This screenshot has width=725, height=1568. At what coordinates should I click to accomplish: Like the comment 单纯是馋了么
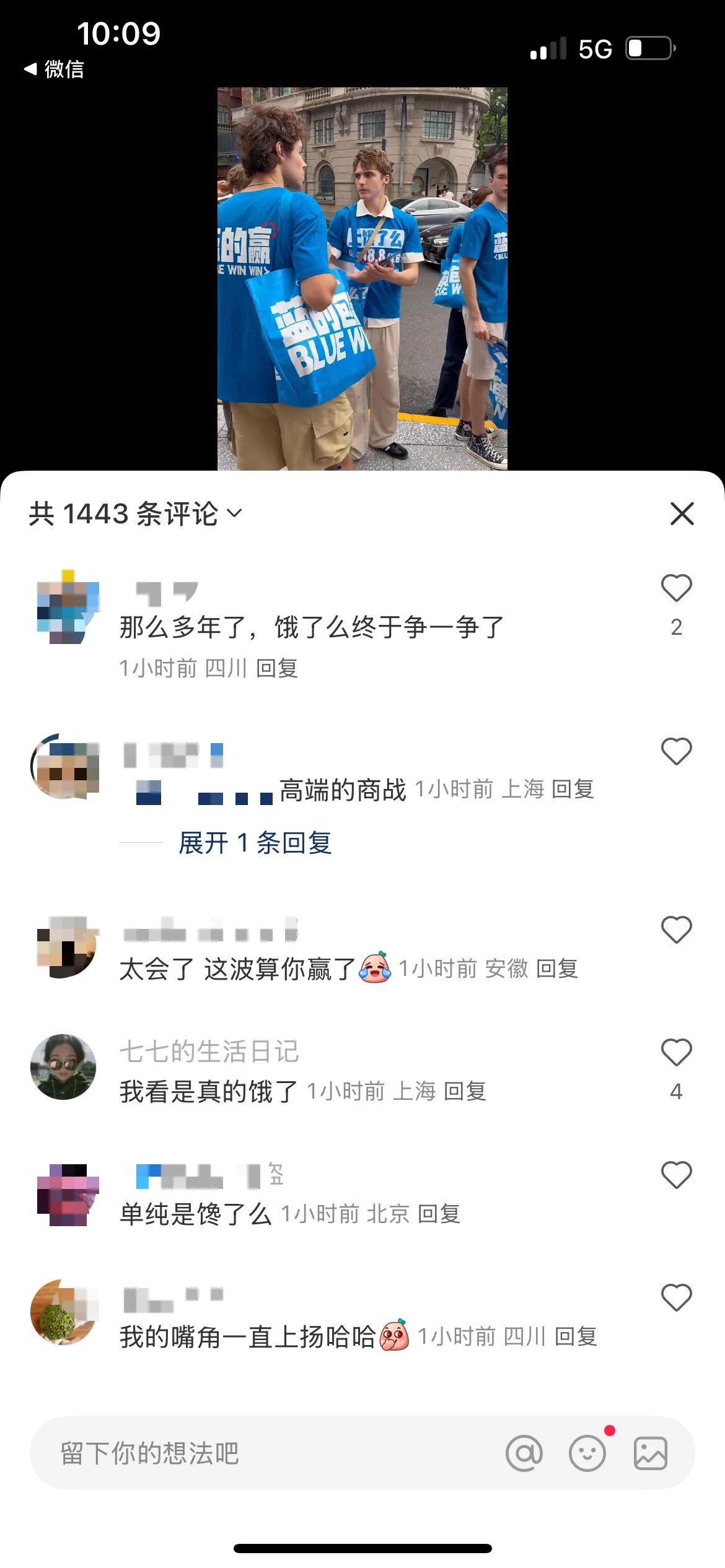tap(676, 1175)
